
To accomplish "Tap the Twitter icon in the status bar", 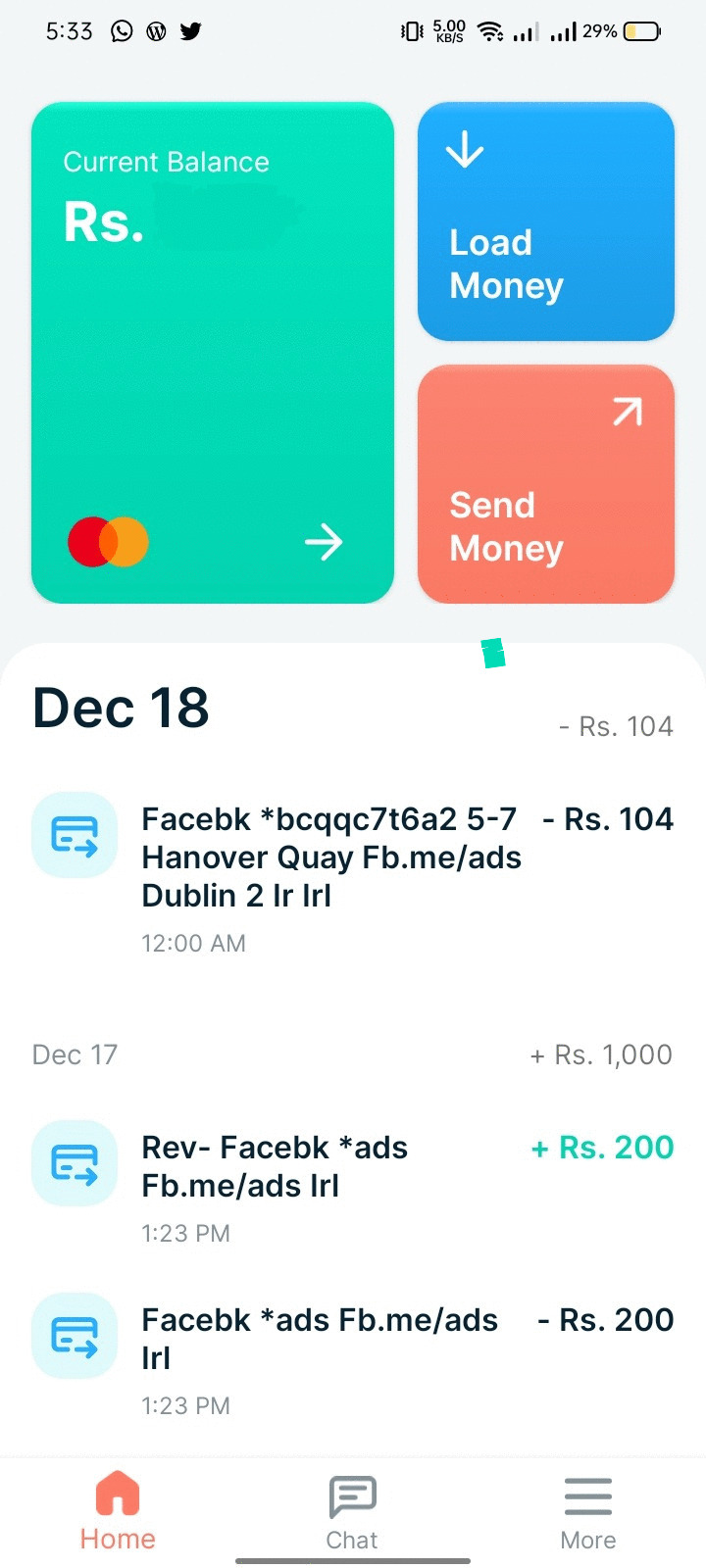I will click(189, 31).
